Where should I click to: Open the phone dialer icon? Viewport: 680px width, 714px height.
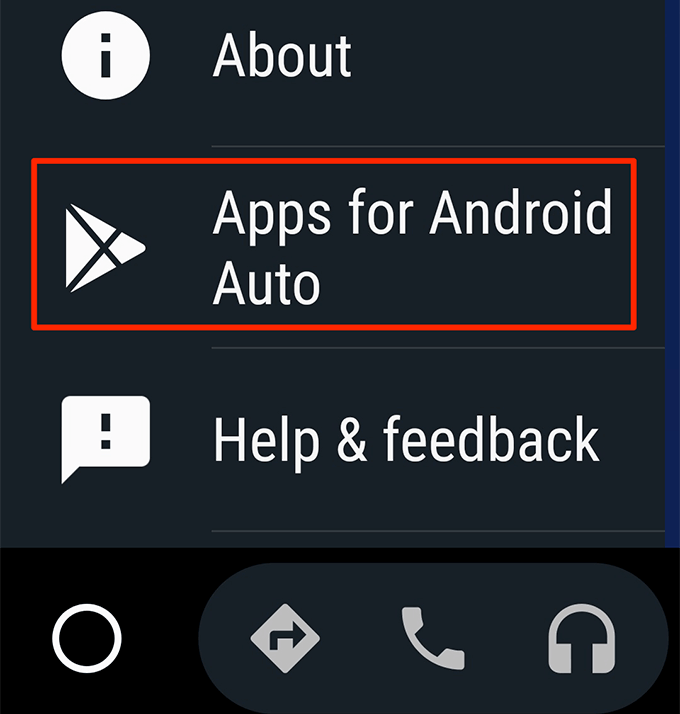click(432, 638)
